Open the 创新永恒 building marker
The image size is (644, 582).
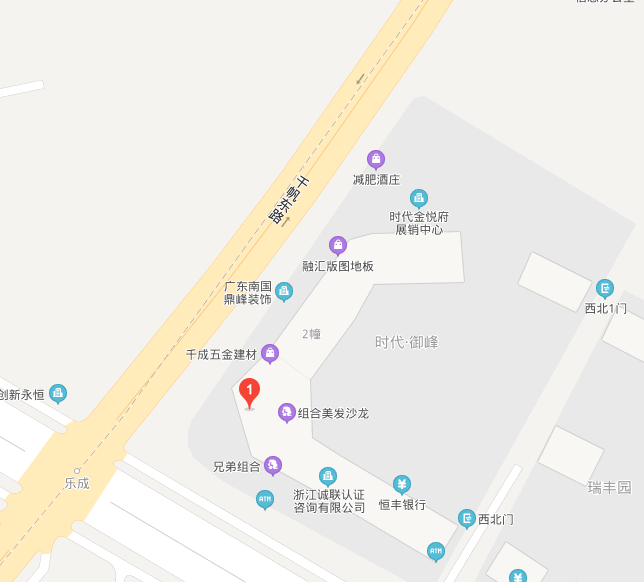point(58,394)
